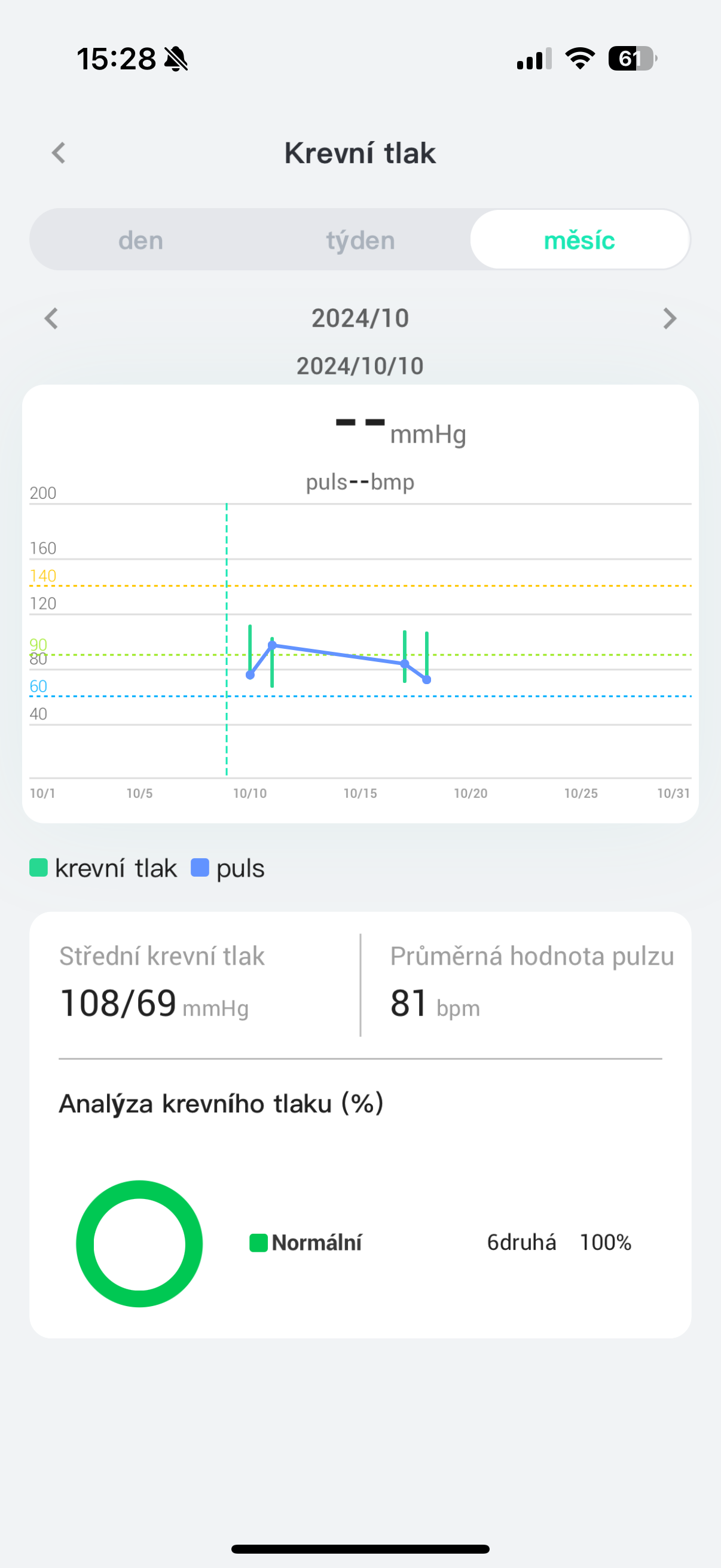Select the pulse data point near 10/17

[405, 664]
